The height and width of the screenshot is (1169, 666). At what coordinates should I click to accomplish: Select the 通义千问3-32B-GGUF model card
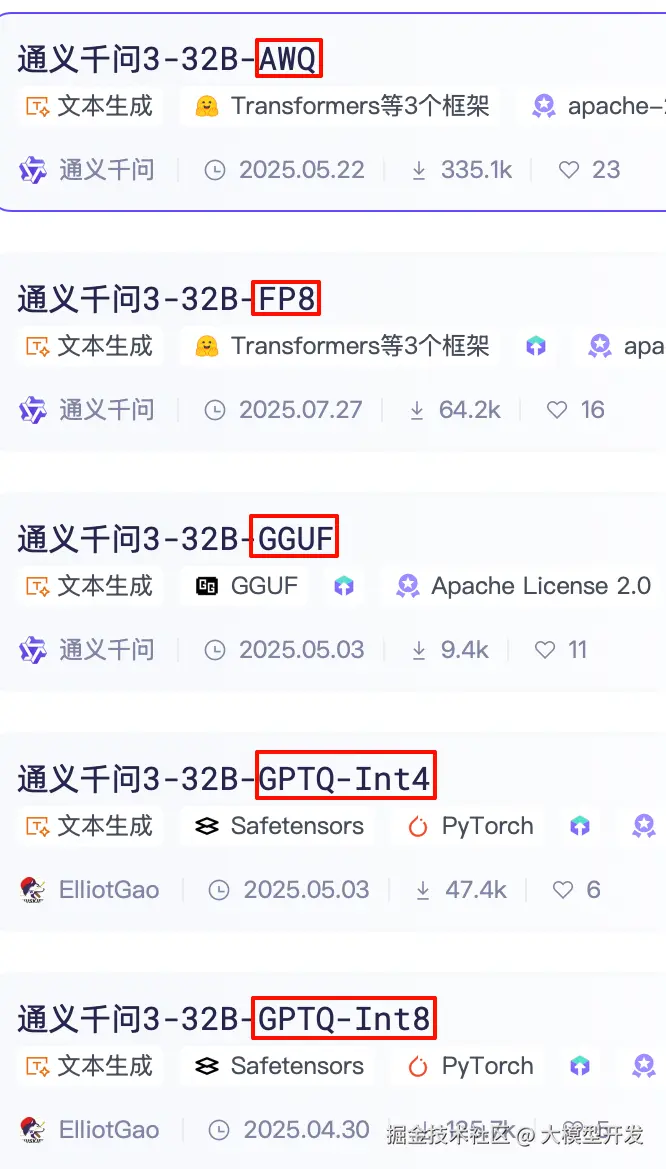coord(176,539)
